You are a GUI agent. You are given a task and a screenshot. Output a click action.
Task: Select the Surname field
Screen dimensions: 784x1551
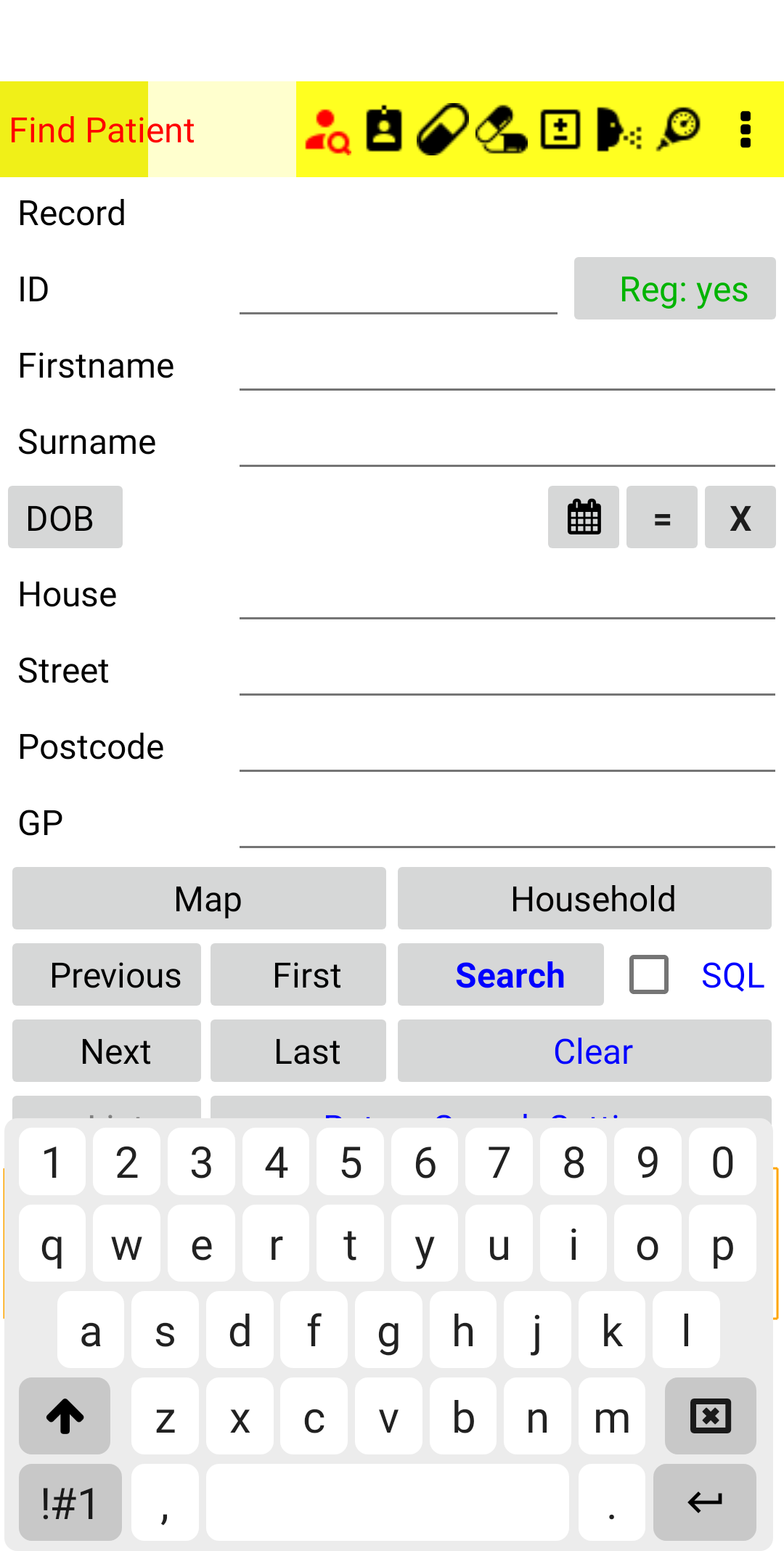[x=507, y=442]
